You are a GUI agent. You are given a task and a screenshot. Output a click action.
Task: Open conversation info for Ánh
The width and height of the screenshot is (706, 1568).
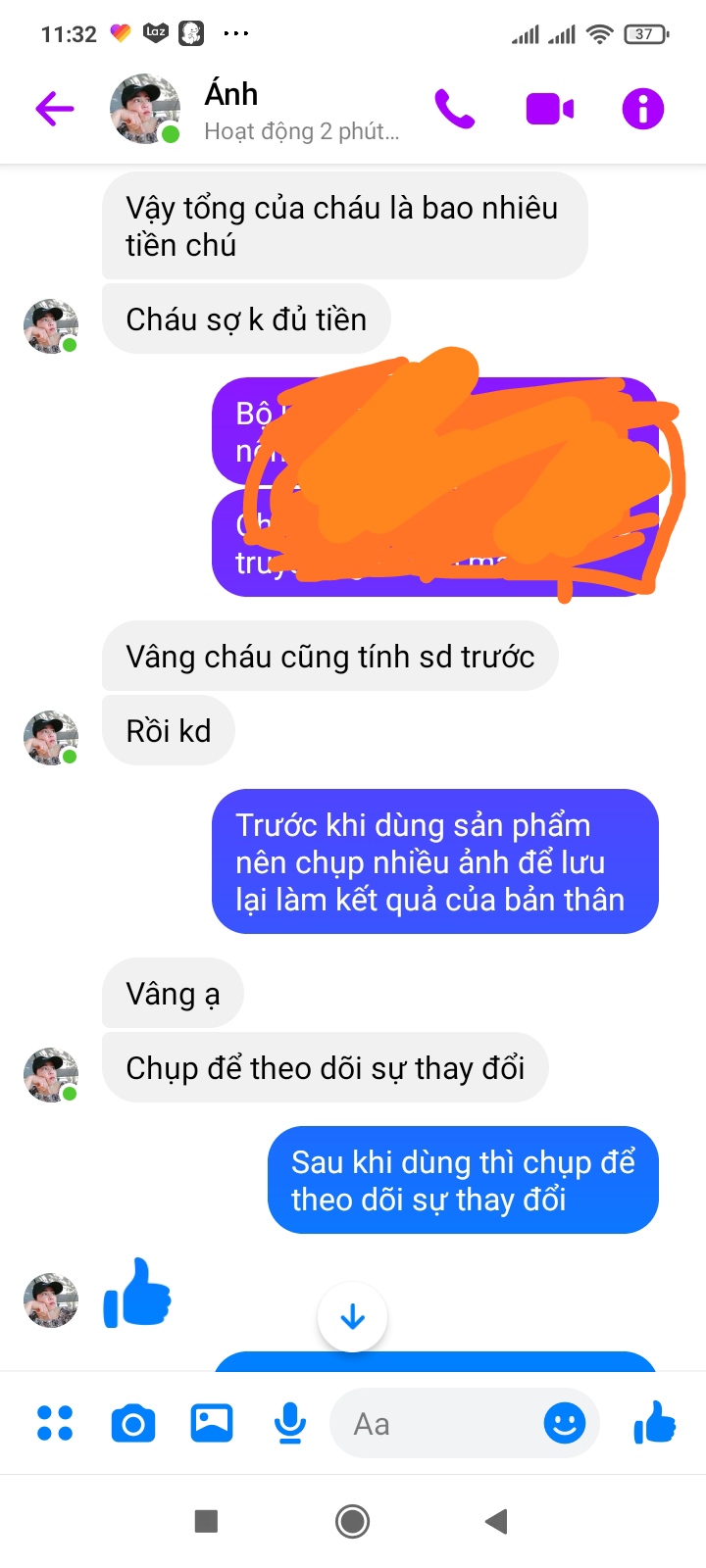pyautogui.click(x=643, y=109)
